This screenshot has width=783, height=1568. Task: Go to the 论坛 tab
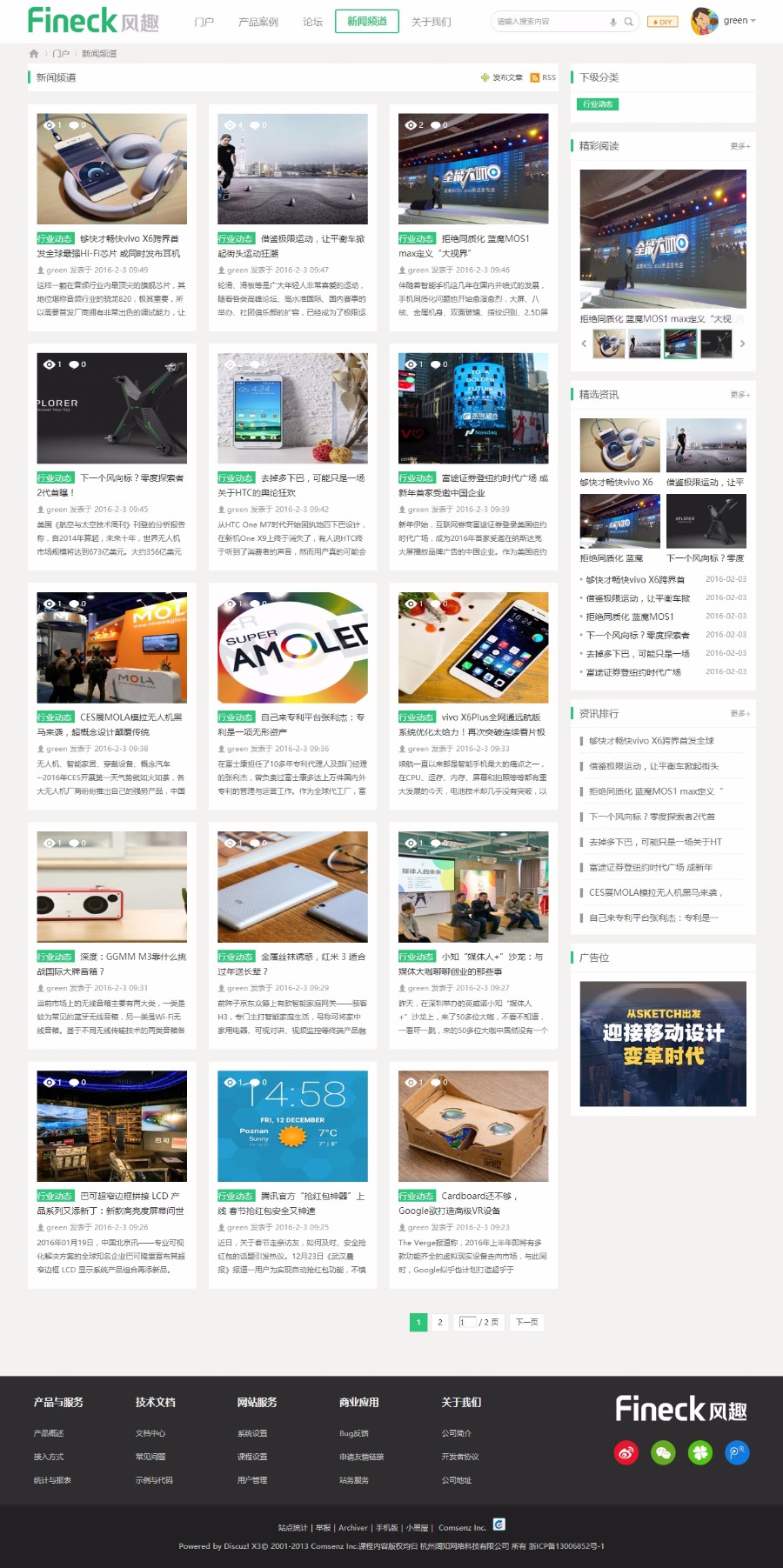312,22
